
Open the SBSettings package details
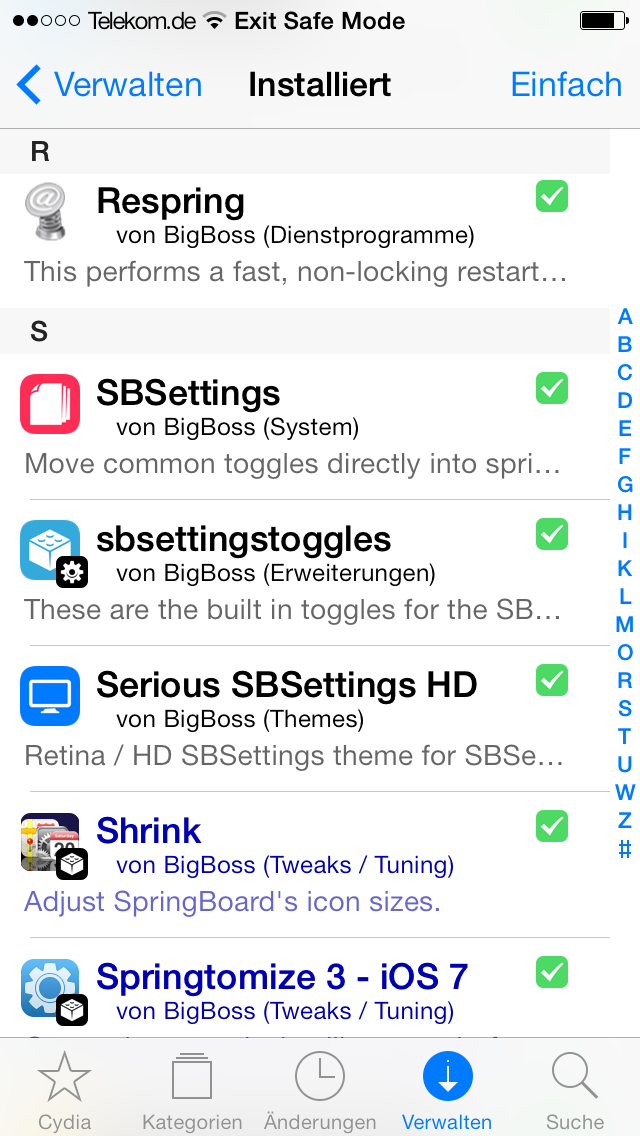300,428
